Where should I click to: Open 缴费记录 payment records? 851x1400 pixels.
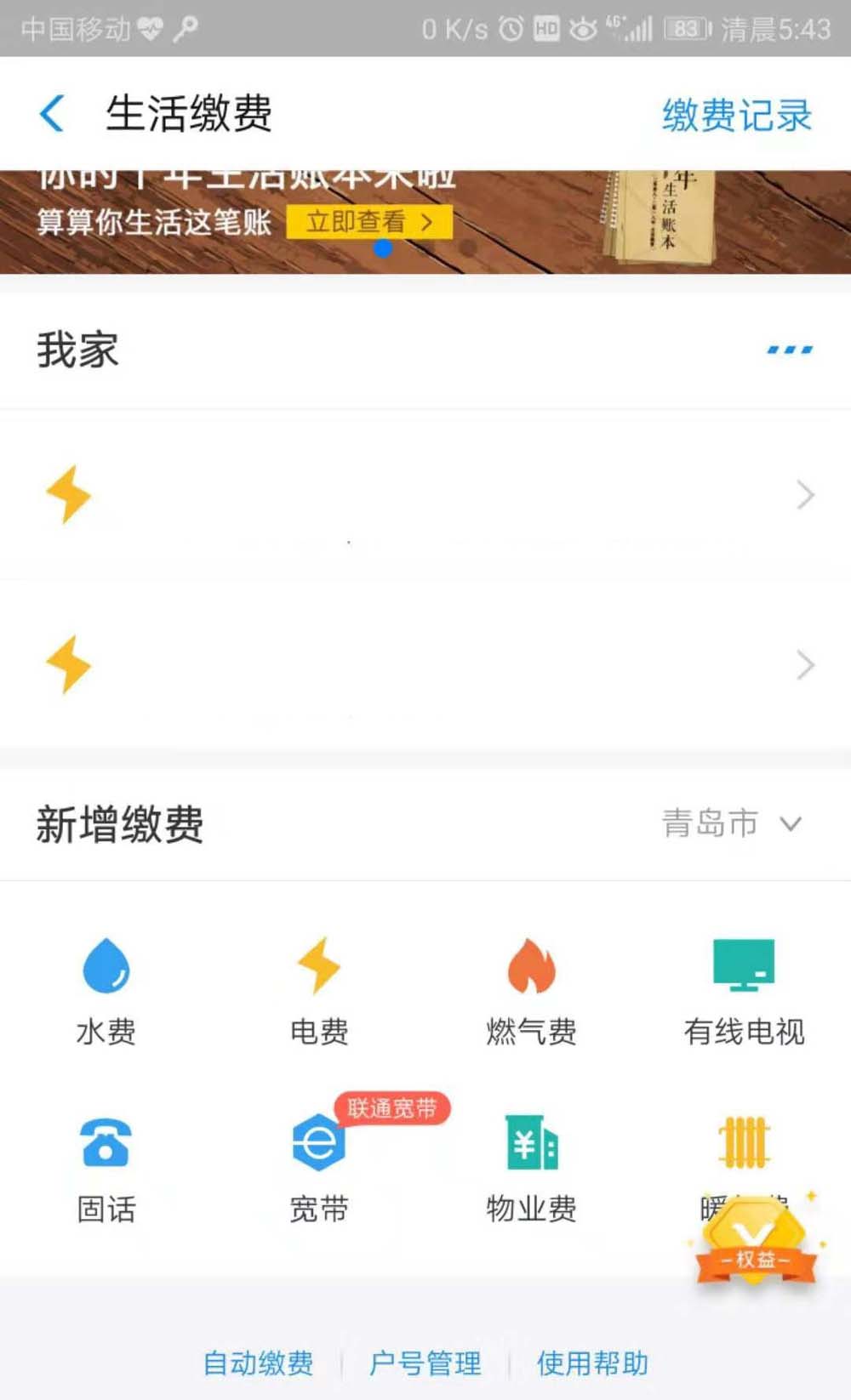pos(736,115)
